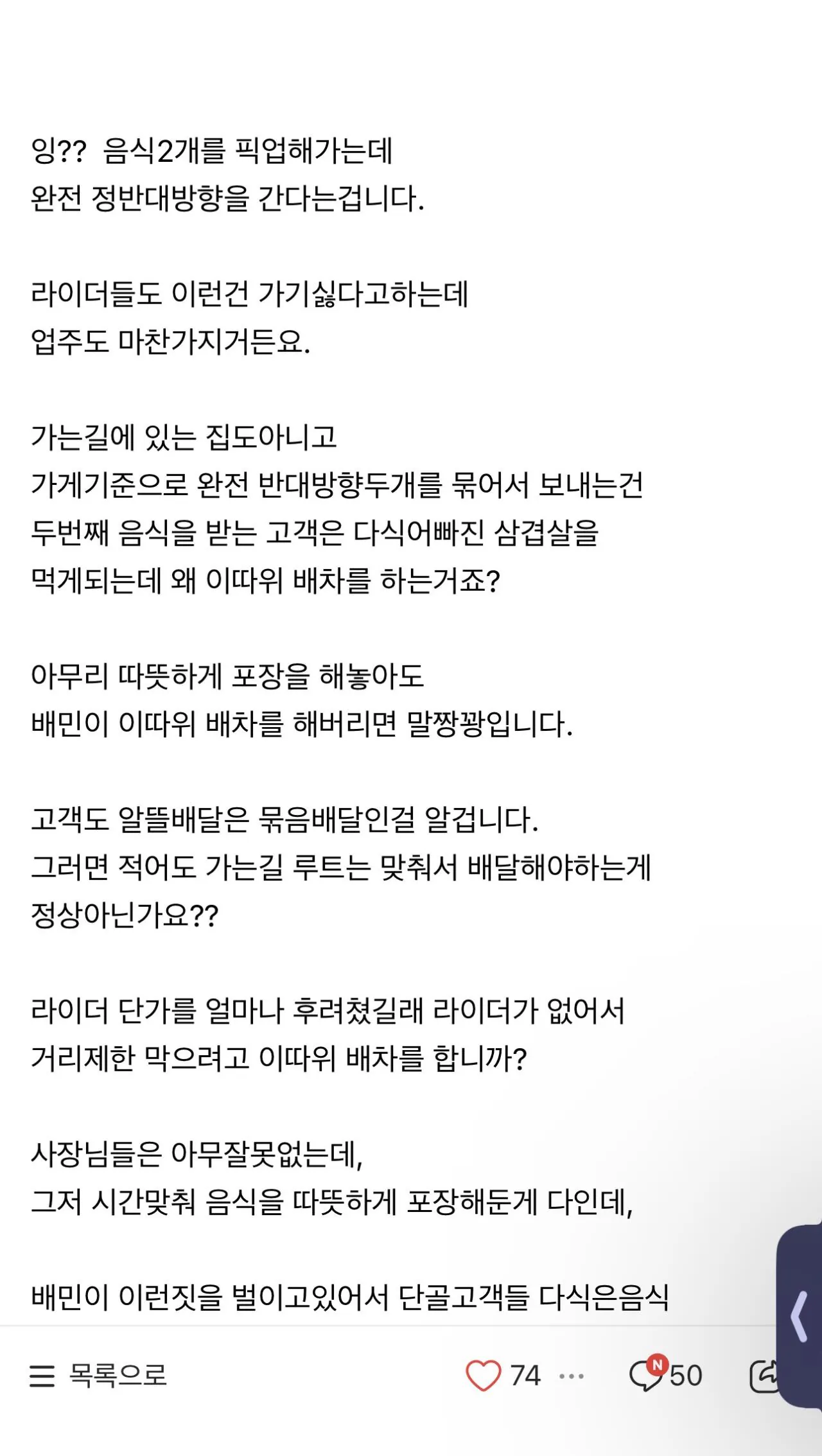Share this post
This screenshot has height=1456, width=822.
point(764,1376)
